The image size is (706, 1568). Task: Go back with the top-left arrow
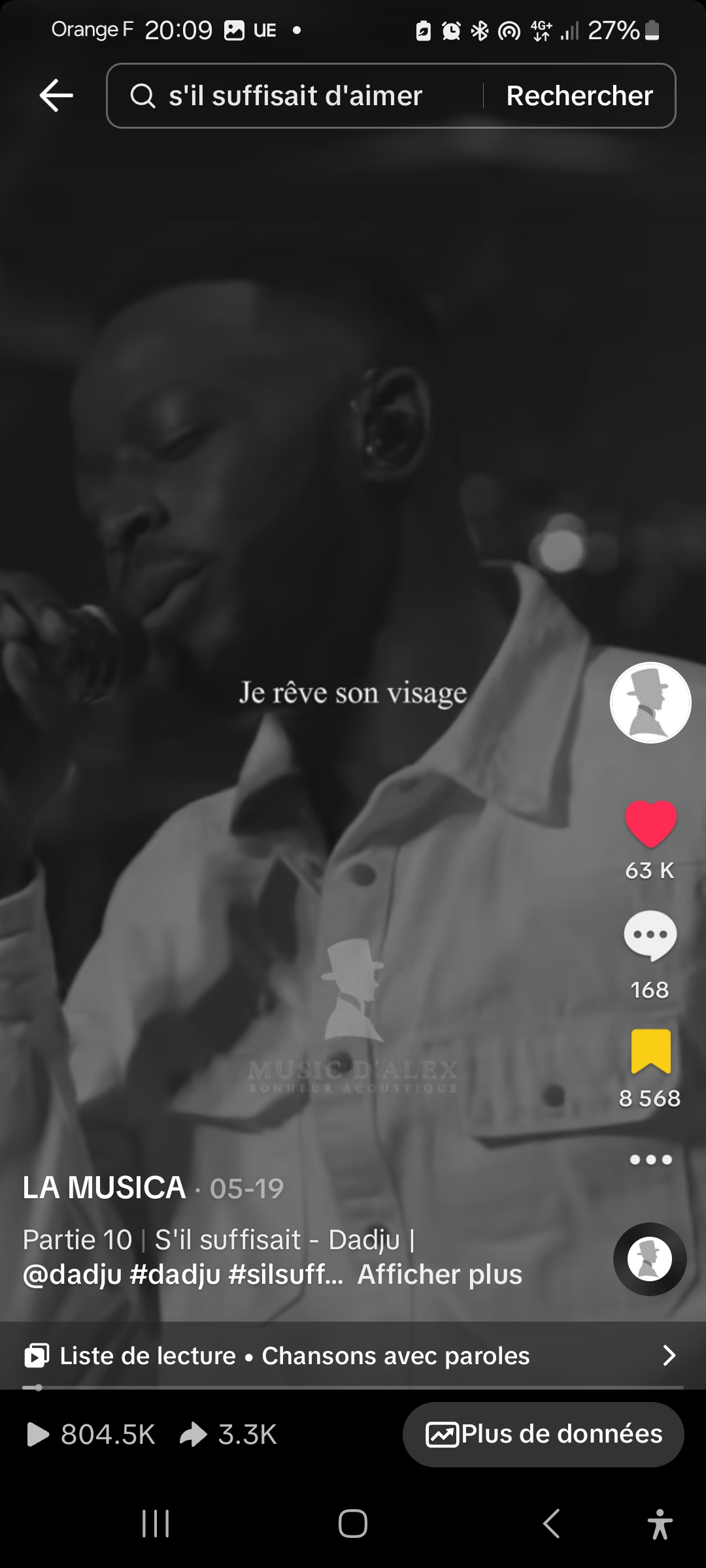(x=56, y=95)
